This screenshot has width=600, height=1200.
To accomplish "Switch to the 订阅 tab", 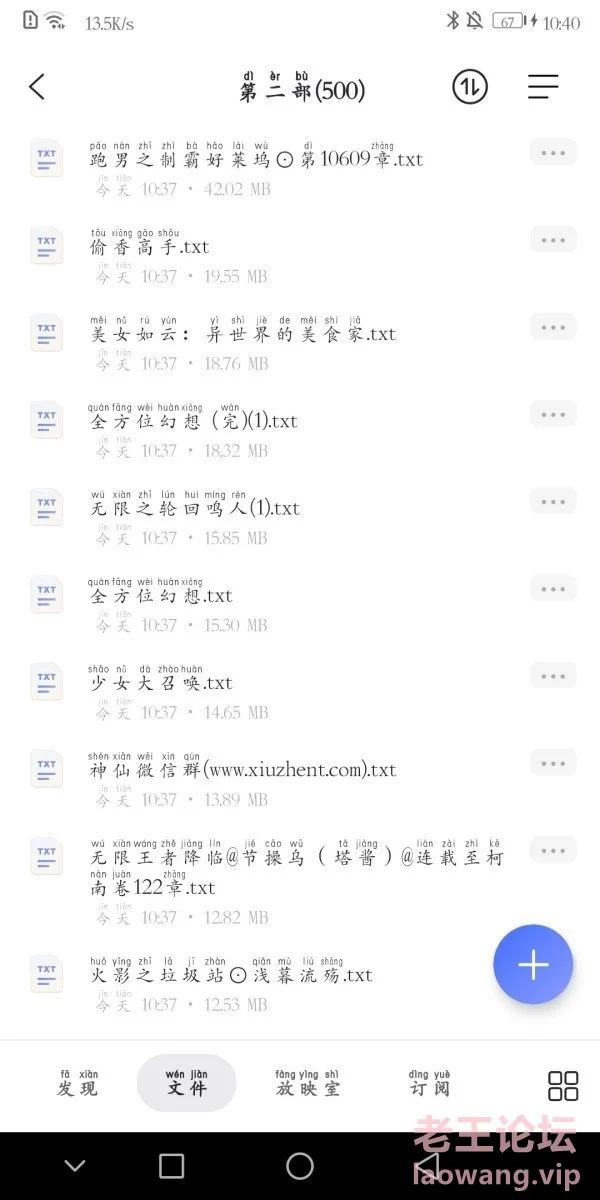I will (430, 1083).
